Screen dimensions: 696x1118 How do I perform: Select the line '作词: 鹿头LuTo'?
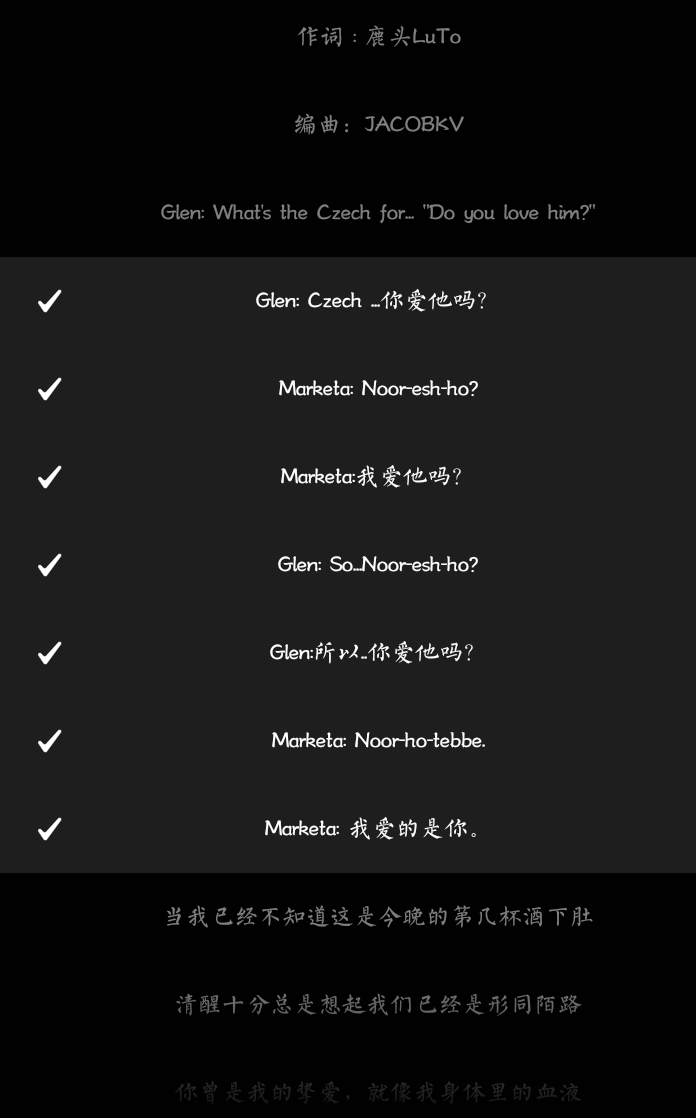tap(378, 37)
